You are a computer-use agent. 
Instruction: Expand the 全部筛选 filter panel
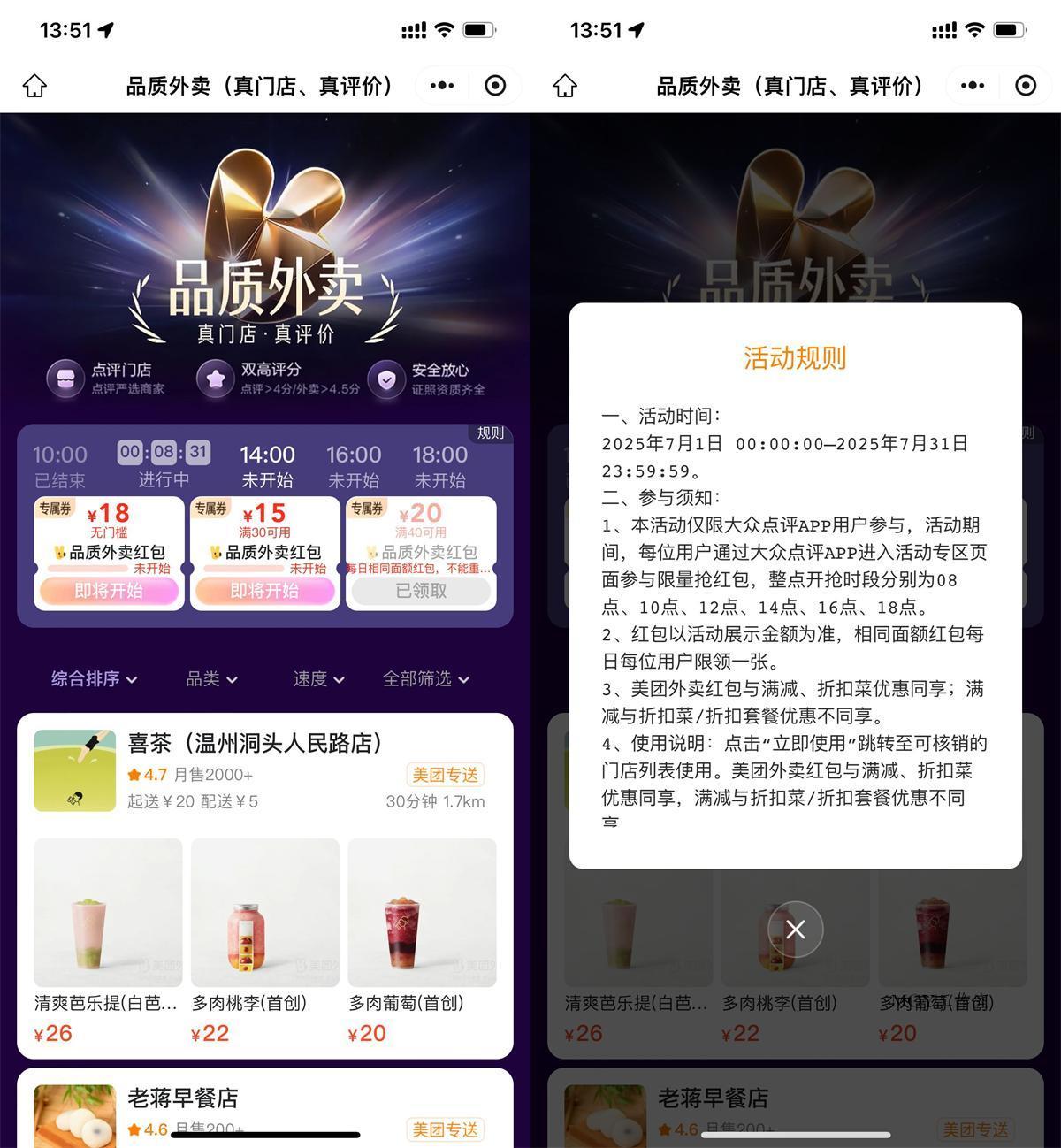425,679
